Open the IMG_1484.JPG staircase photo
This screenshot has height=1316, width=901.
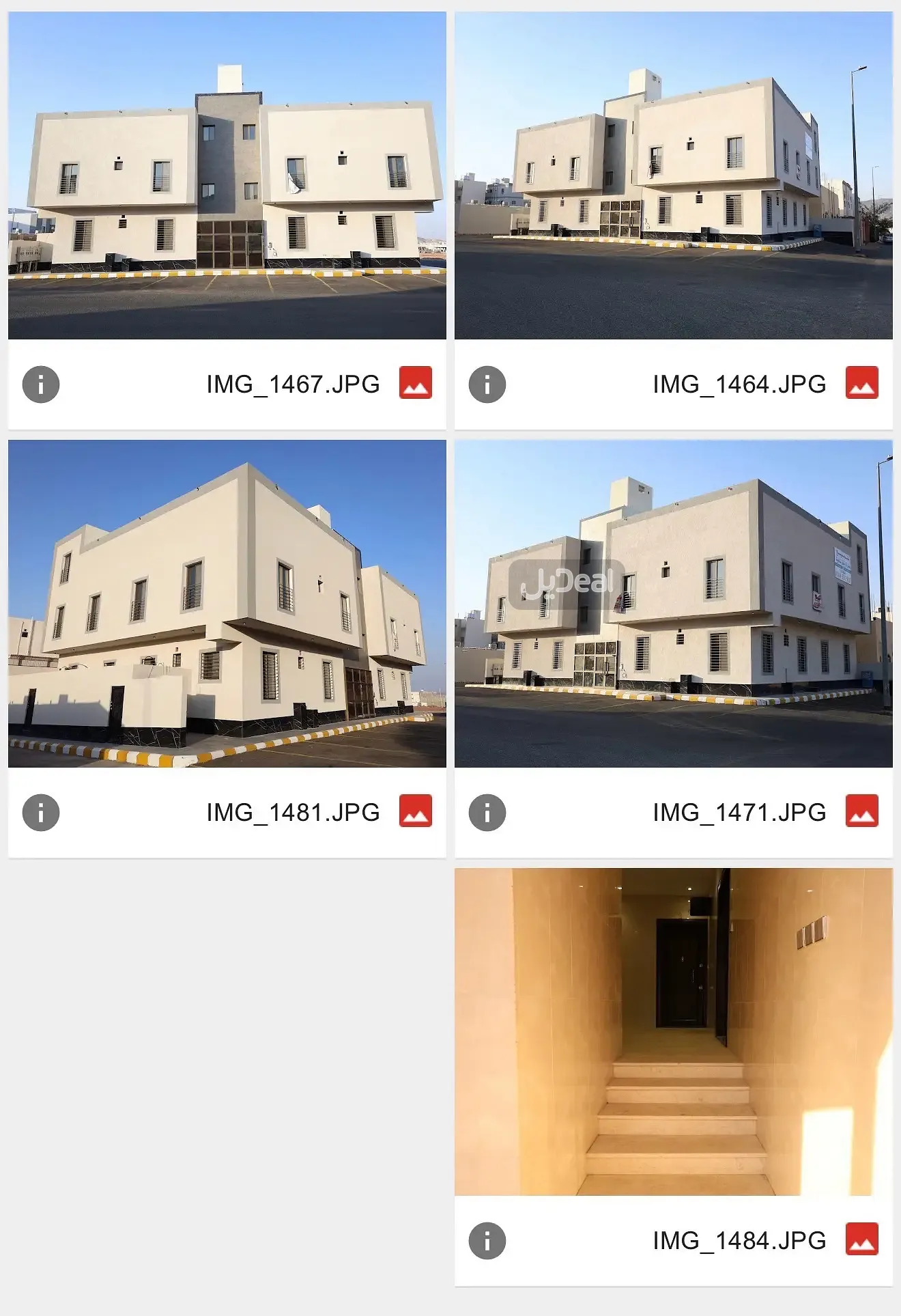(x=673, y=1032)
